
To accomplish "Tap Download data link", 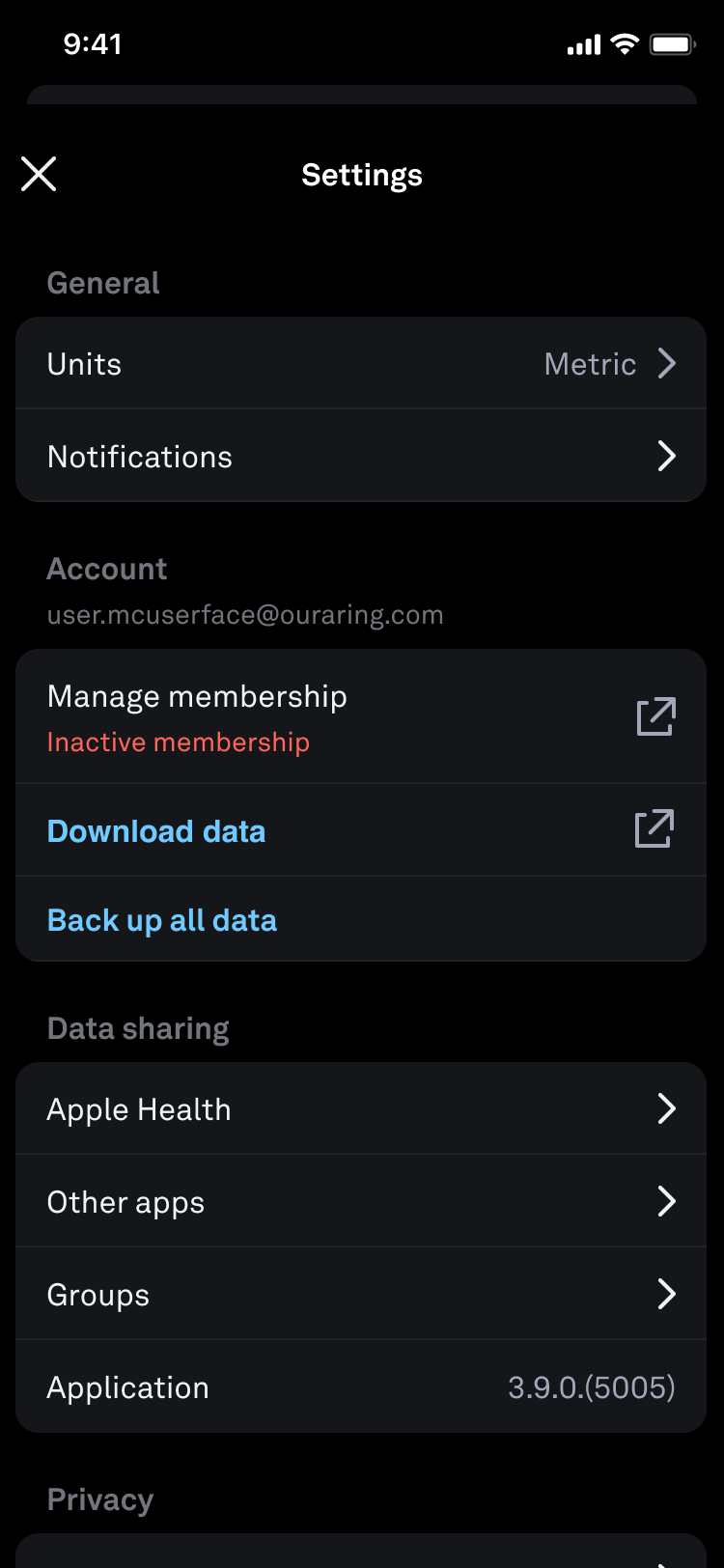I will click(x=156, y=831).
